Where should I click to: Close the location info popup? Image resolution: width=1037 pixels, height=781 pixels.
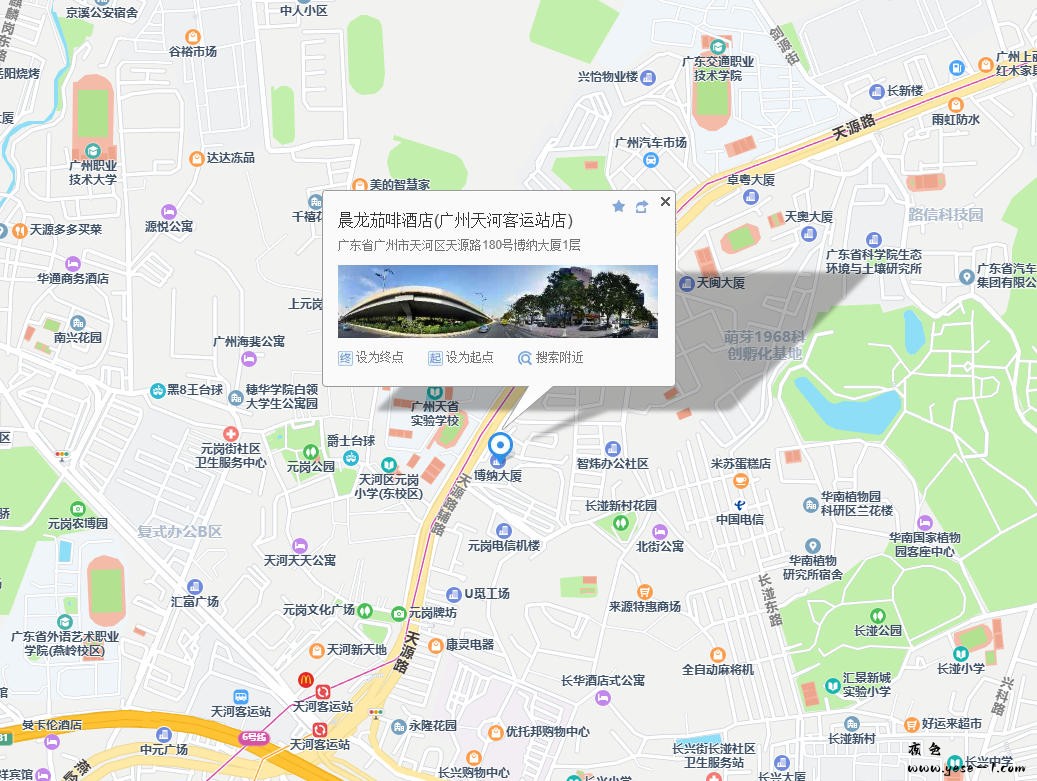tap(665, 202)
